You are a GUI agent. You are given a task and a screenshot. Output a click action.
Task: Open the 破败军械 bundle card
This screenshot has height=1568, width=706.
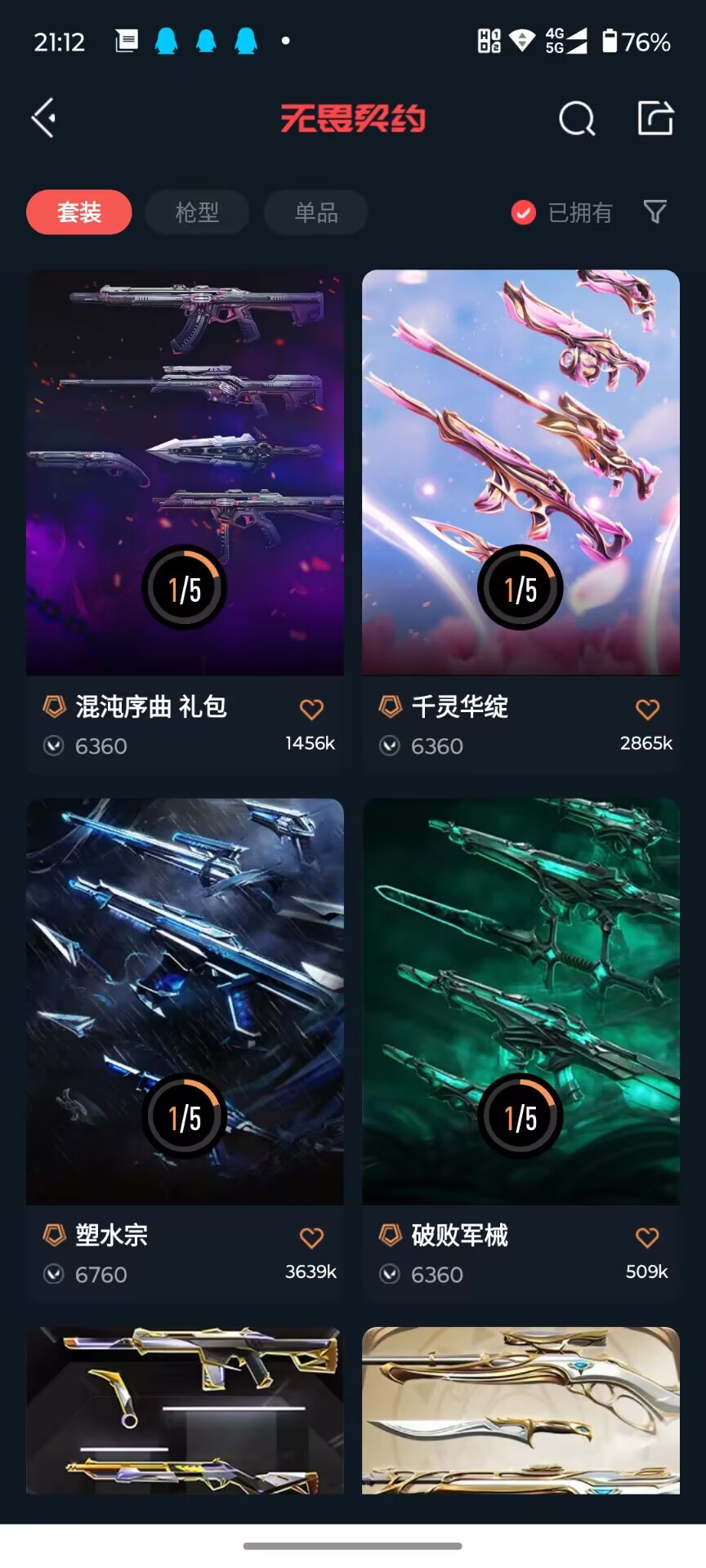(x=521, y=1050)
